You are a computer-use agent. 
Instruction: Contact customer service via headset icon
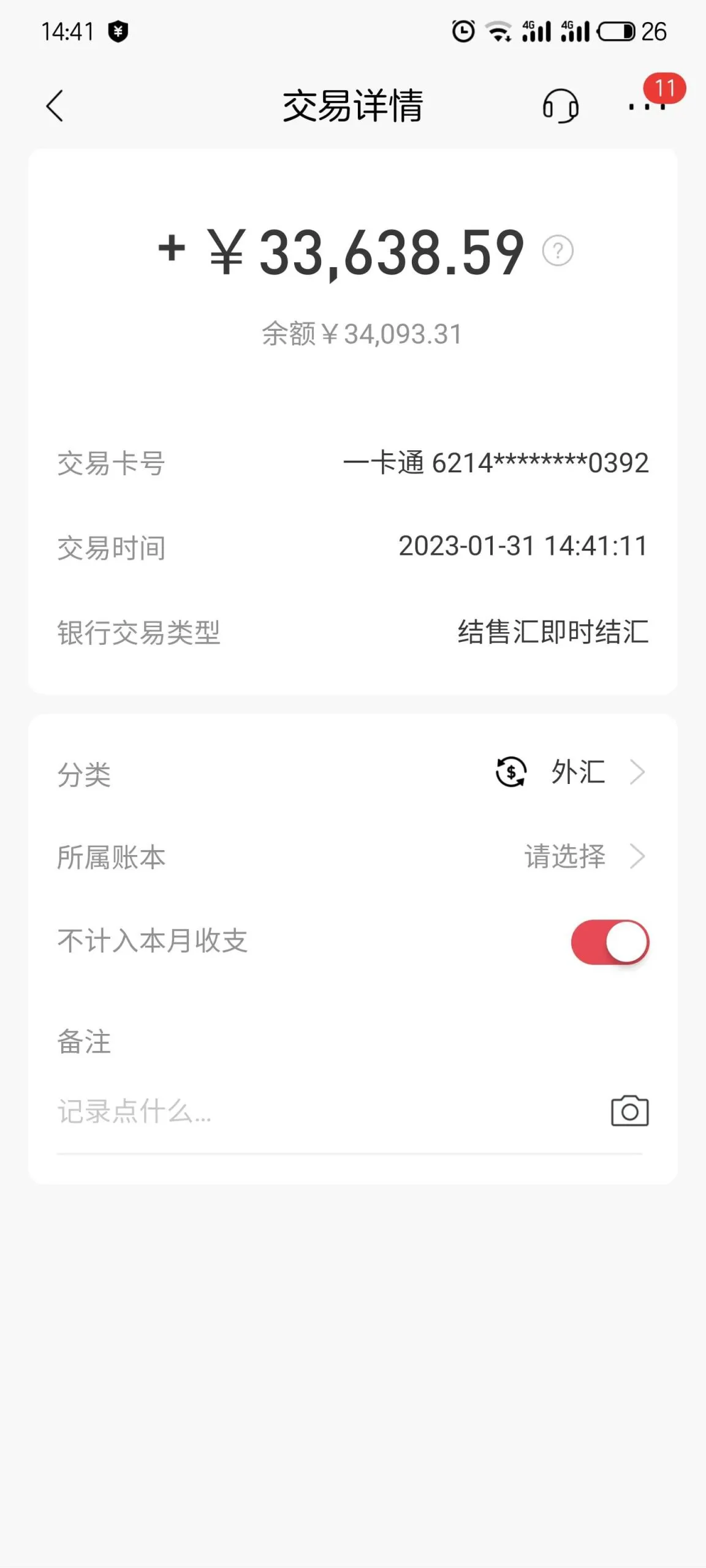[560, 106]
